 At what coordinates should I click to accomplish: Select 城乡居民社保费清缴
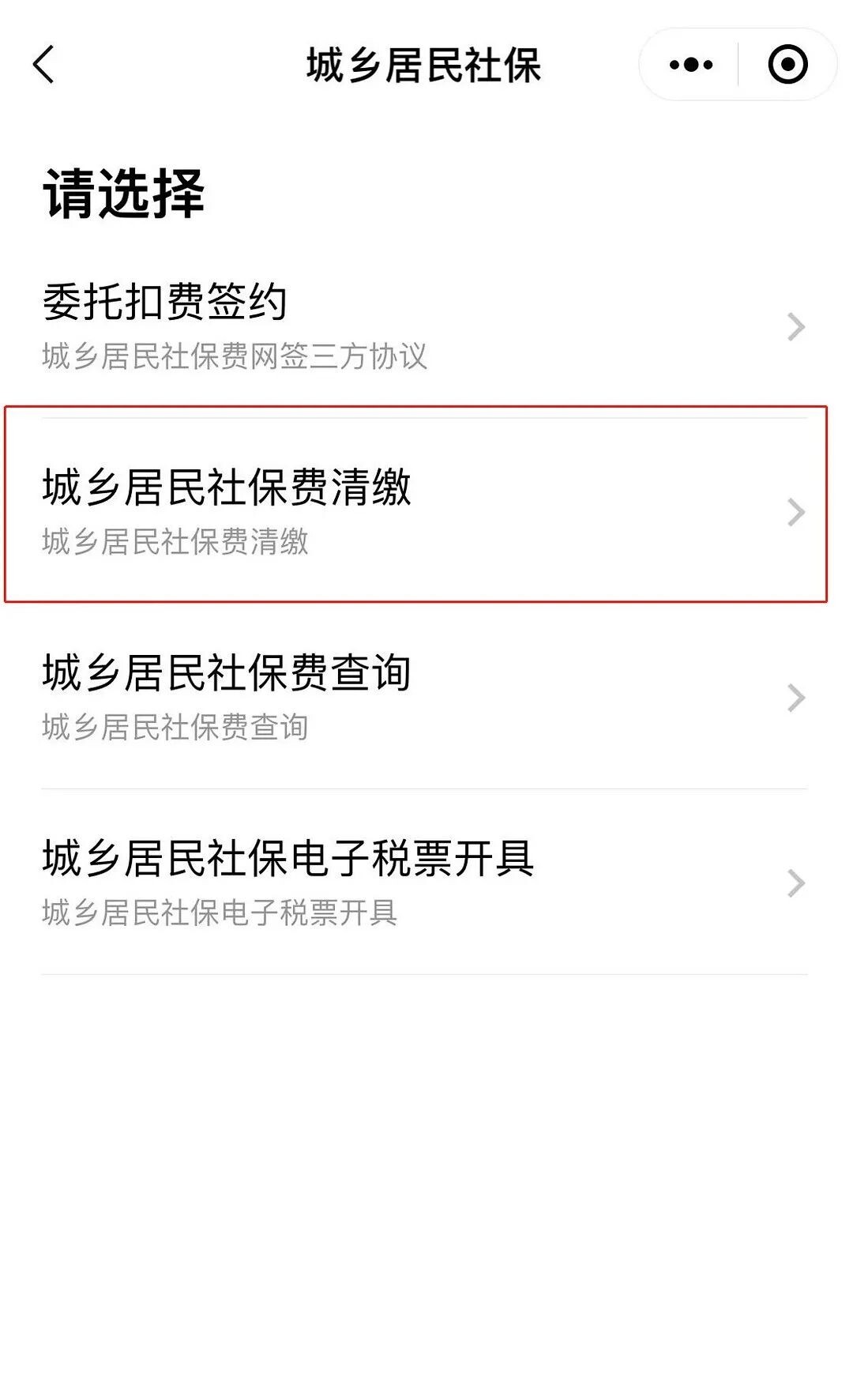click(424, 511)
